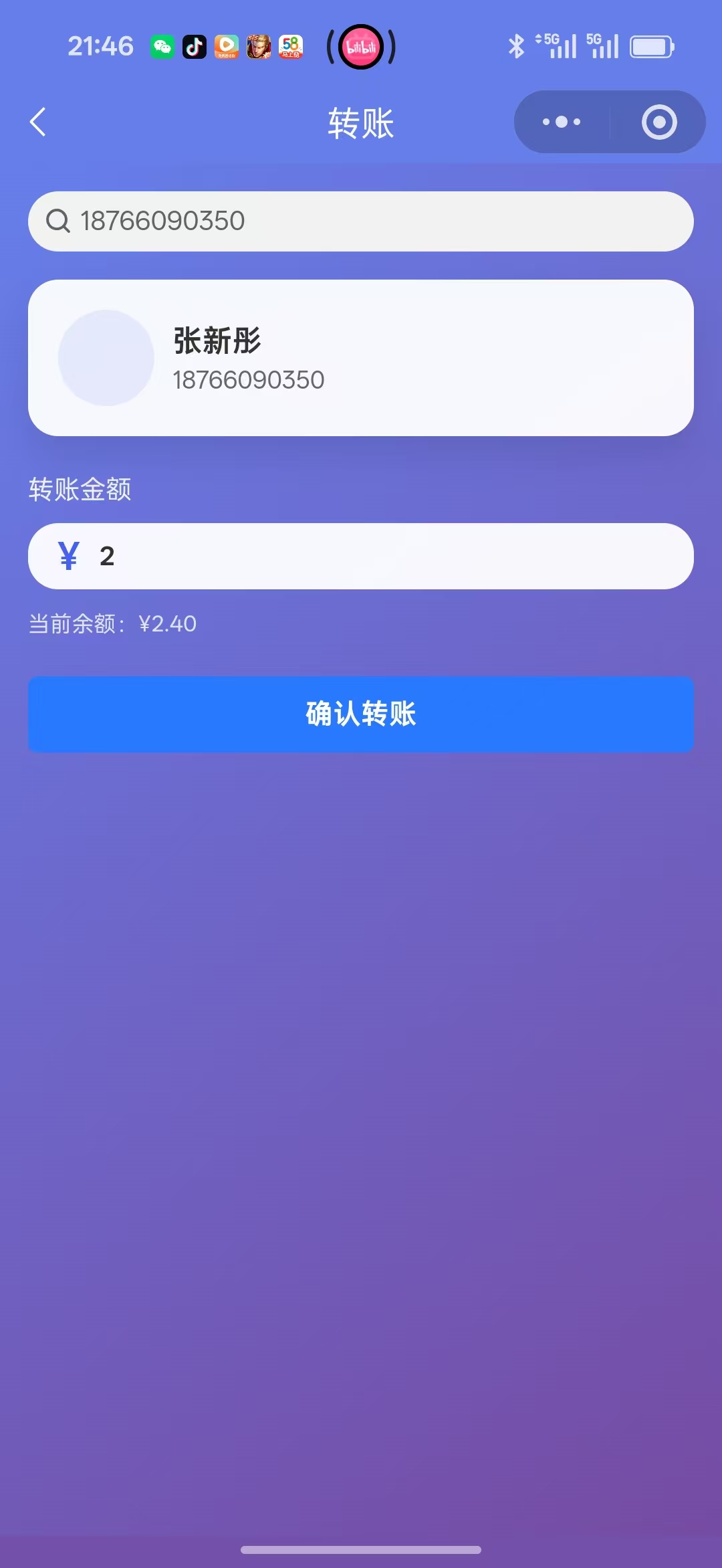The width and height of the screenshot is (722, 1568).
Task: Tap the search field showing 18766090350
Action: pos(361,221)
